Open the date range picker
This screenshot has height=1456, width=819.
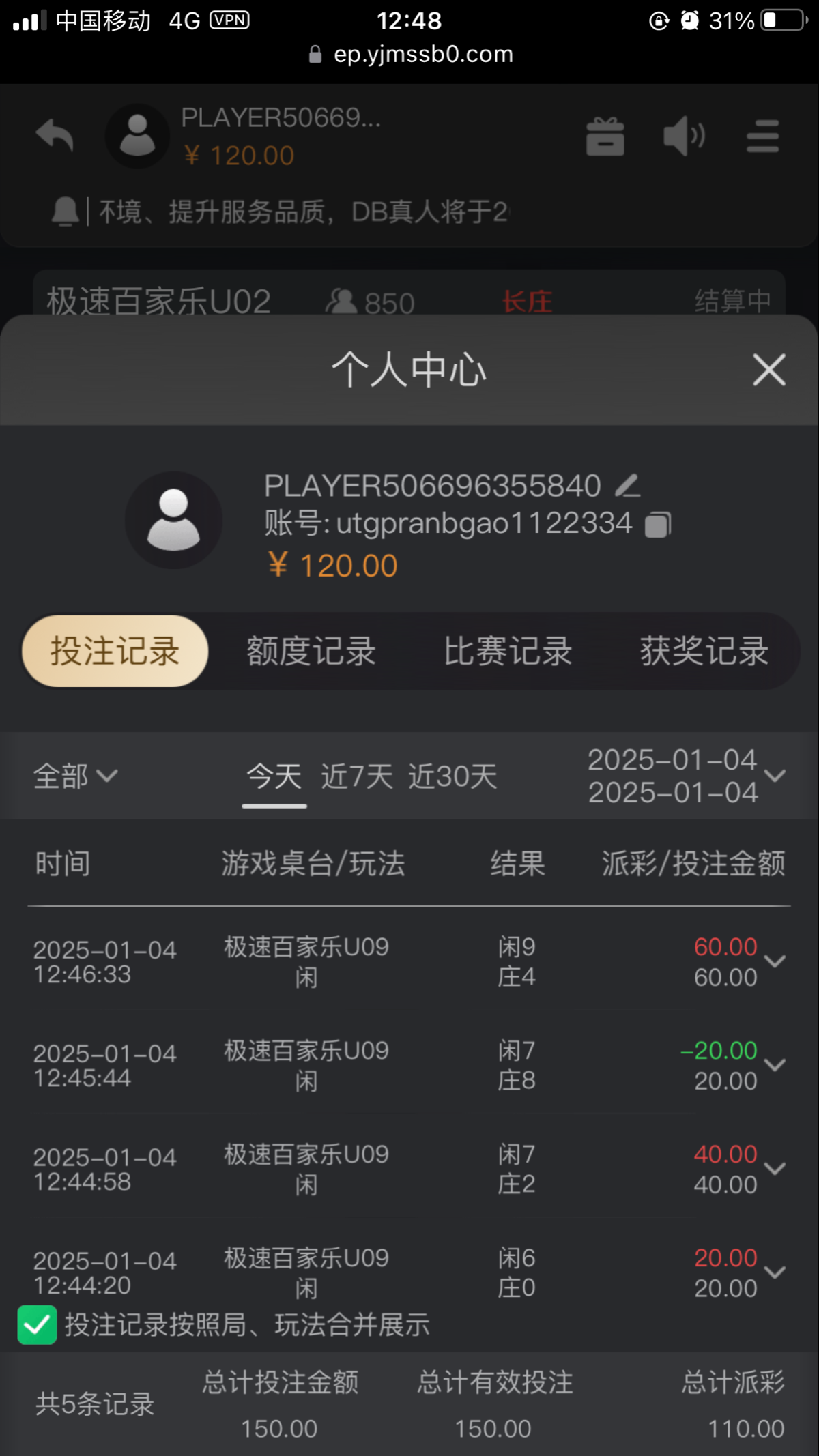[687, 776]
